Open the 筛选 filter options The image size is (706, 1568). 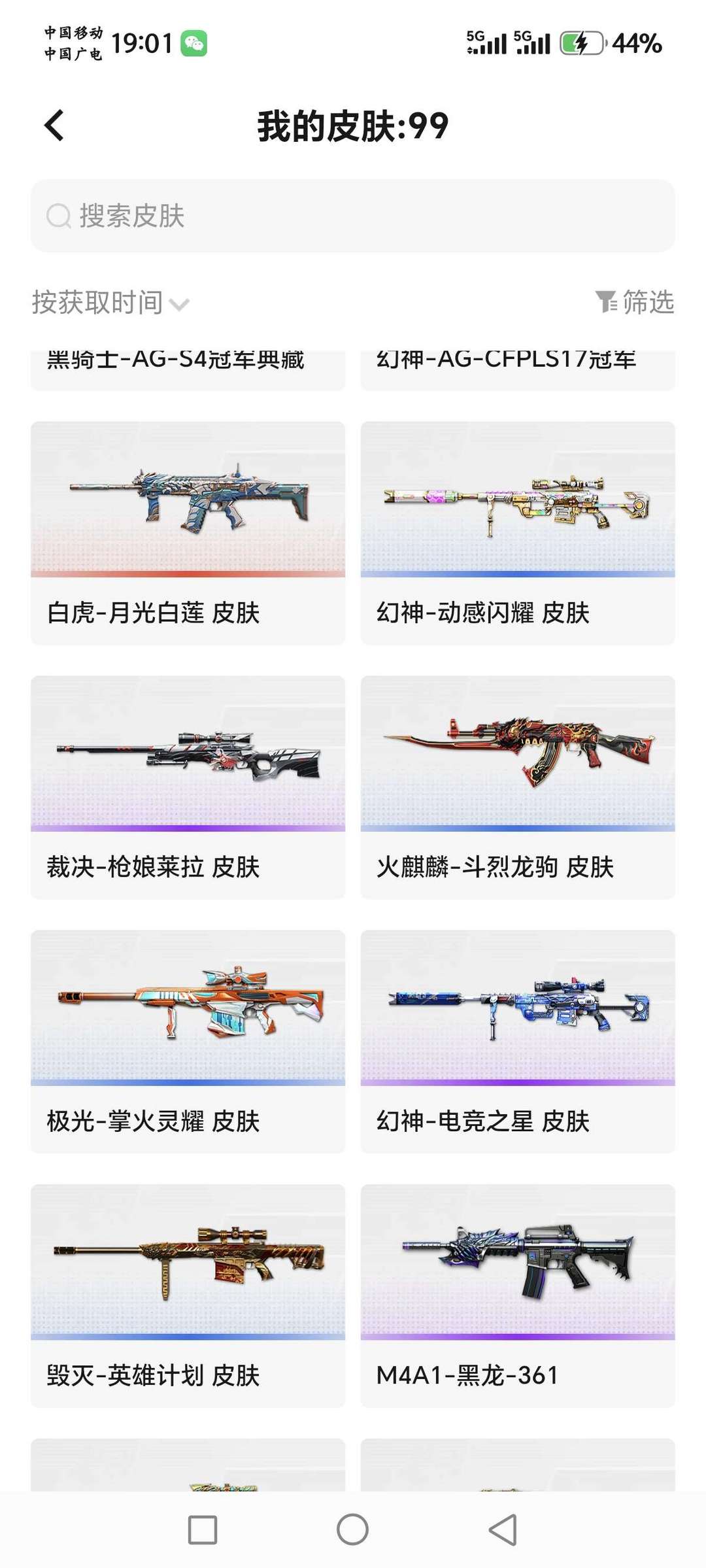coord(634,302)
